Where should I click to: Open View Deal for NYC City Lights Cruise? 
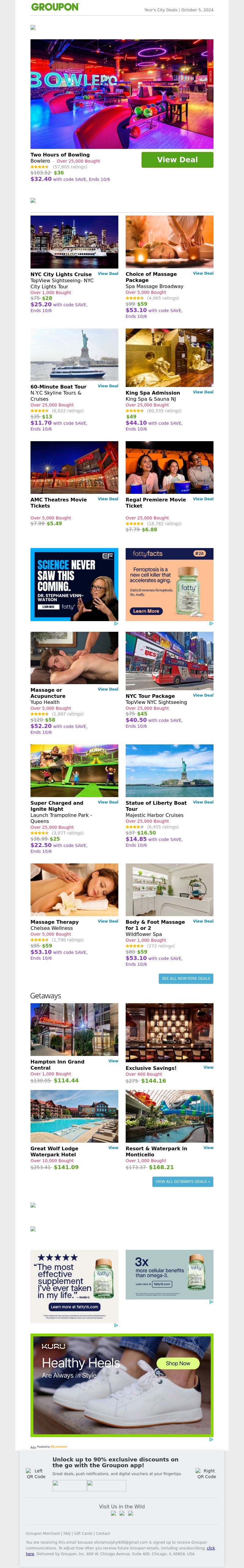[x=108, y=274]
